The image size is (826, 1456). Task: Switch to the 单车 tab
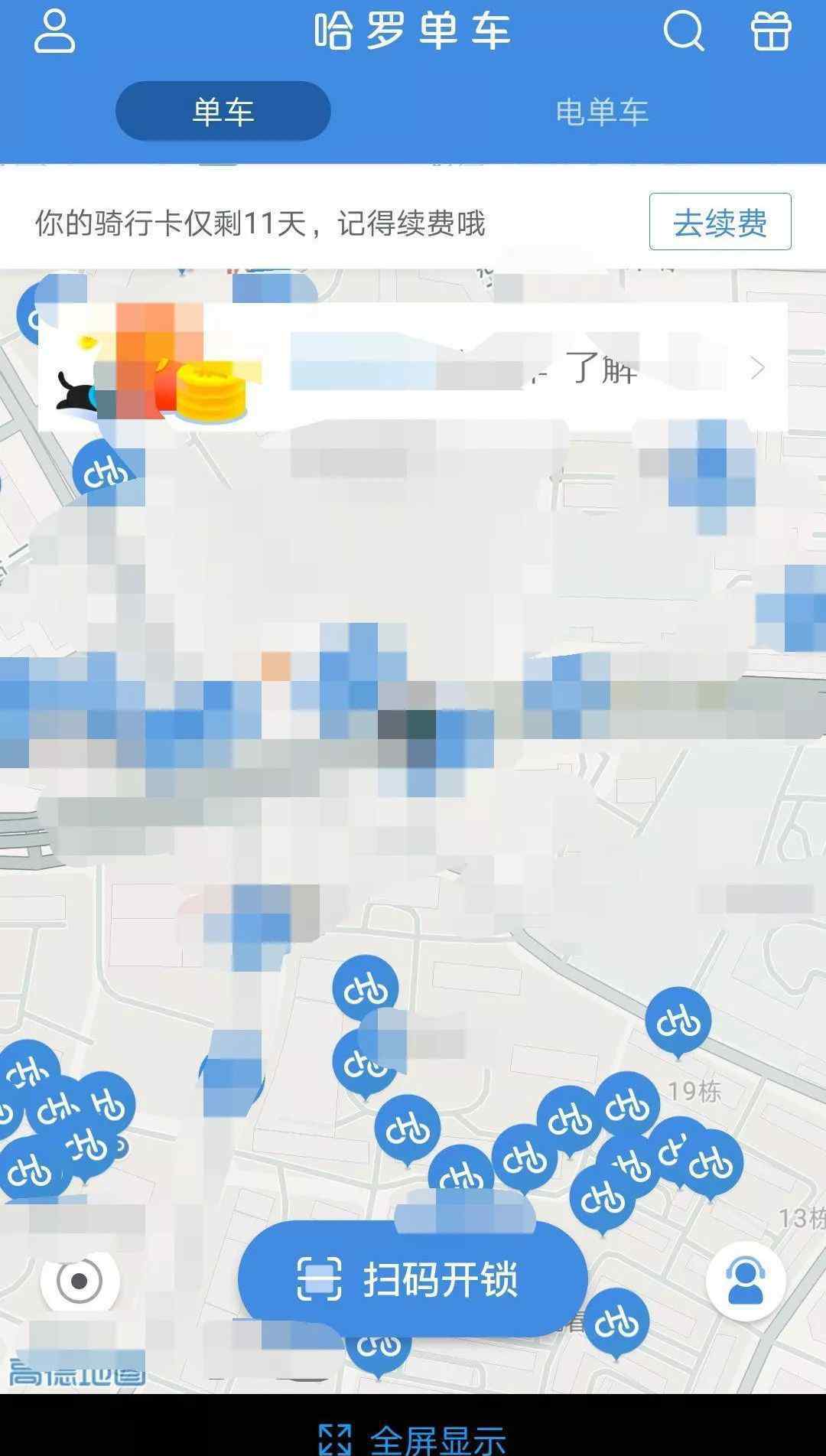[x=223, y=112]
